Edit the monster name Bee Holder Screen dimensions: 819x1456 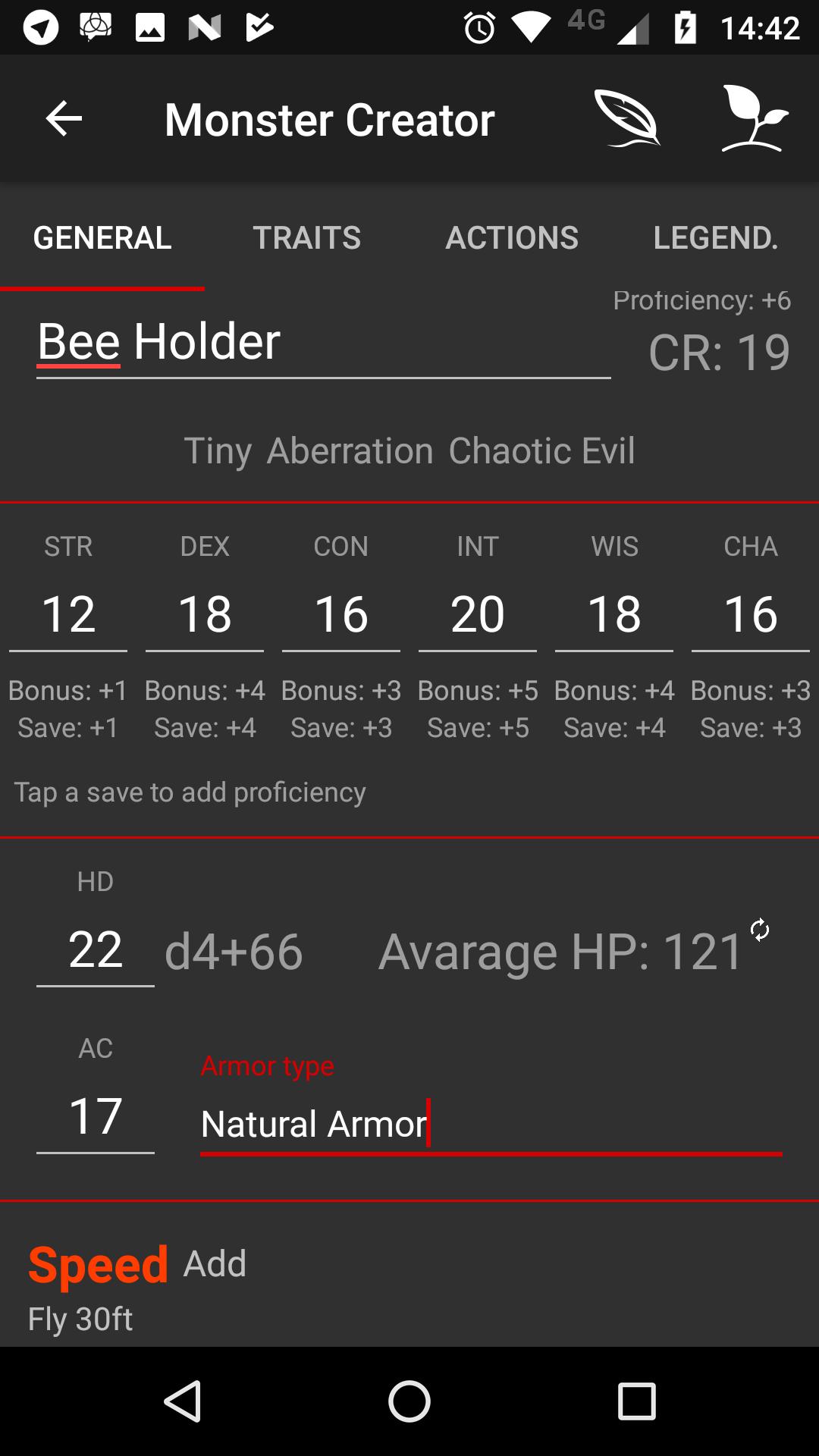pyautogui.click(x=323, y=342)
